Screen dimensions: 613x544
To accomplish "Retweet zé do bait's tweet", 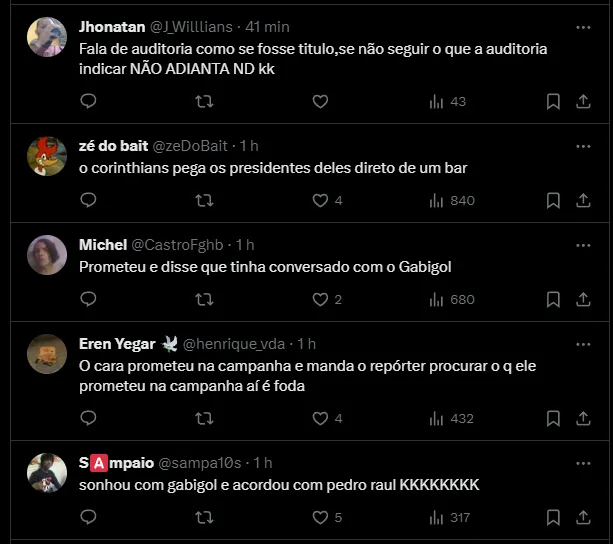I will [x=204, y=200].
